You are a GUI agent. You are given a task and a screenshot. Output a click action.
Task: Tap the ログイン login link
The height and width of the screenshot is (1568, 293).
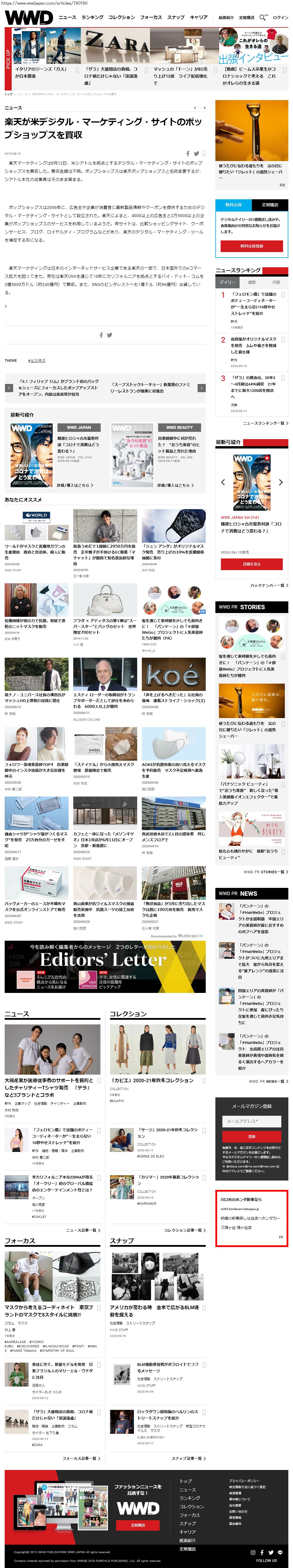(280, 18)
